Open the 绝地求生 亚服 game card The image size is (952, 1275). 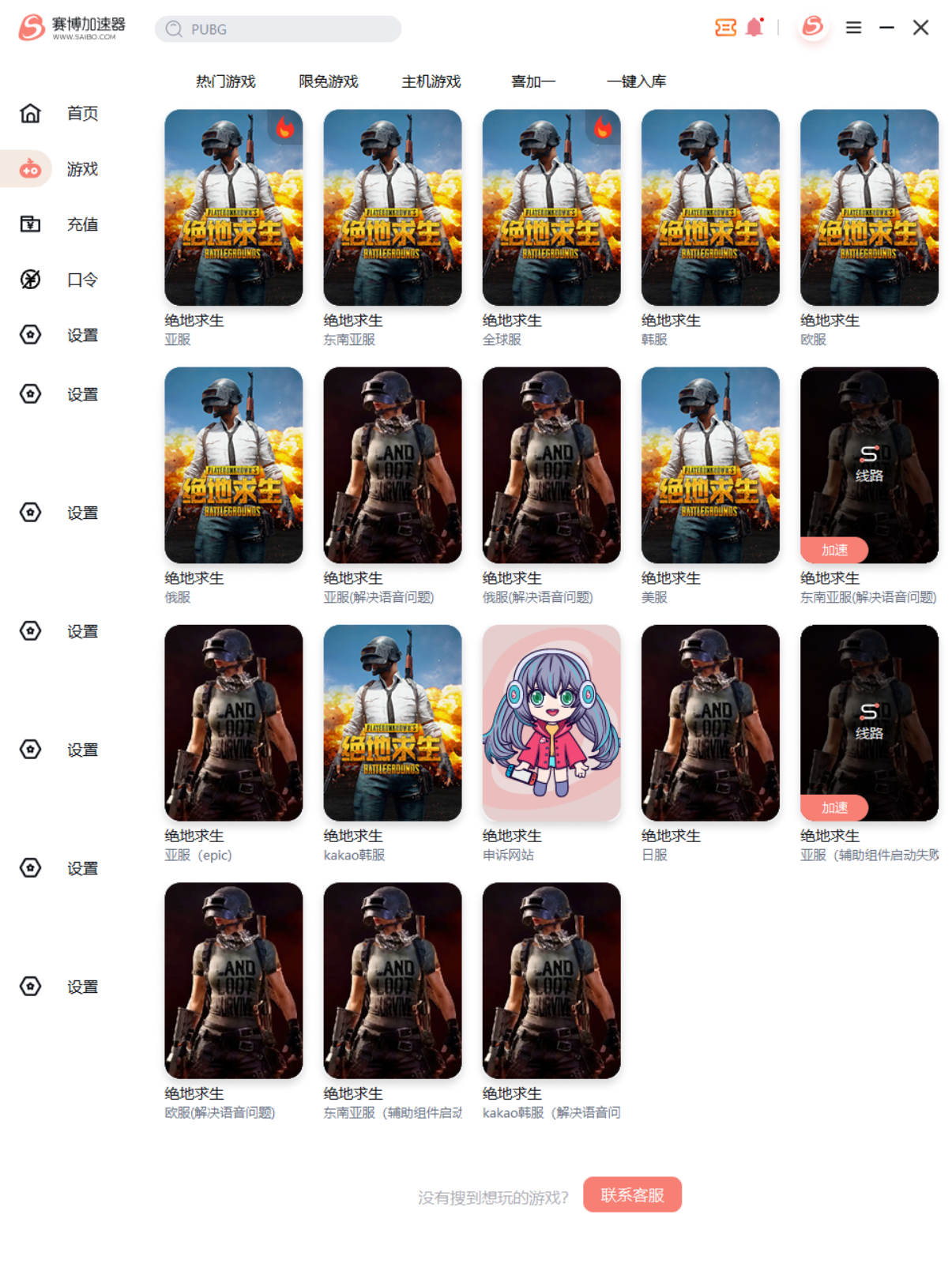coord(233,208)
